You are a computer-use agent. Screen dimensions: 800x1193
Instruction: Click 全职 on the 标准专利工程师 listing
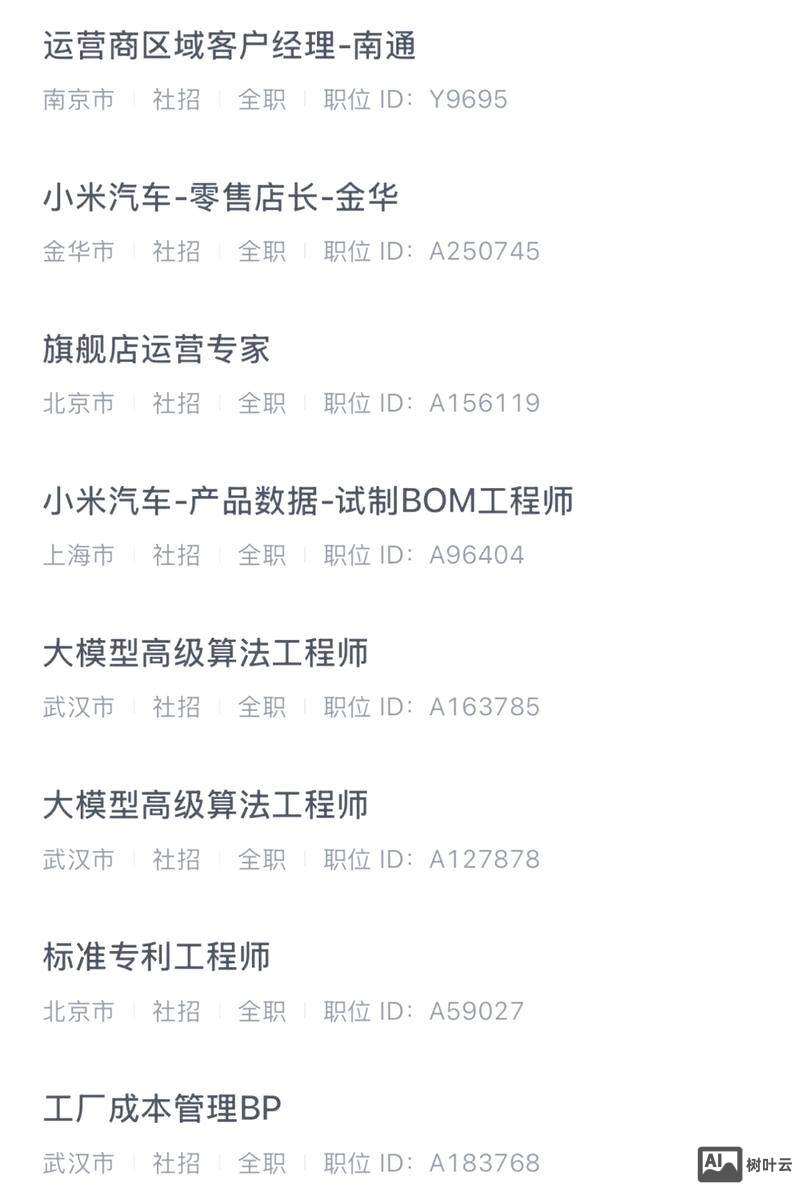tap(263, 1012)
